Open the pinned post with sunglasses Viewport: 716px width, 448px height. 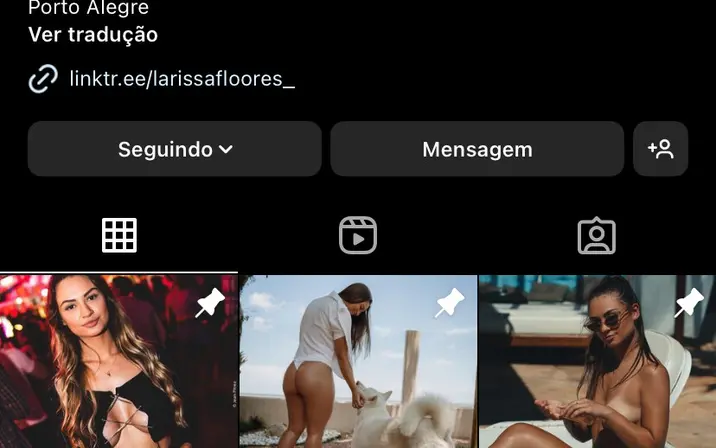click(x=597, y=362)
